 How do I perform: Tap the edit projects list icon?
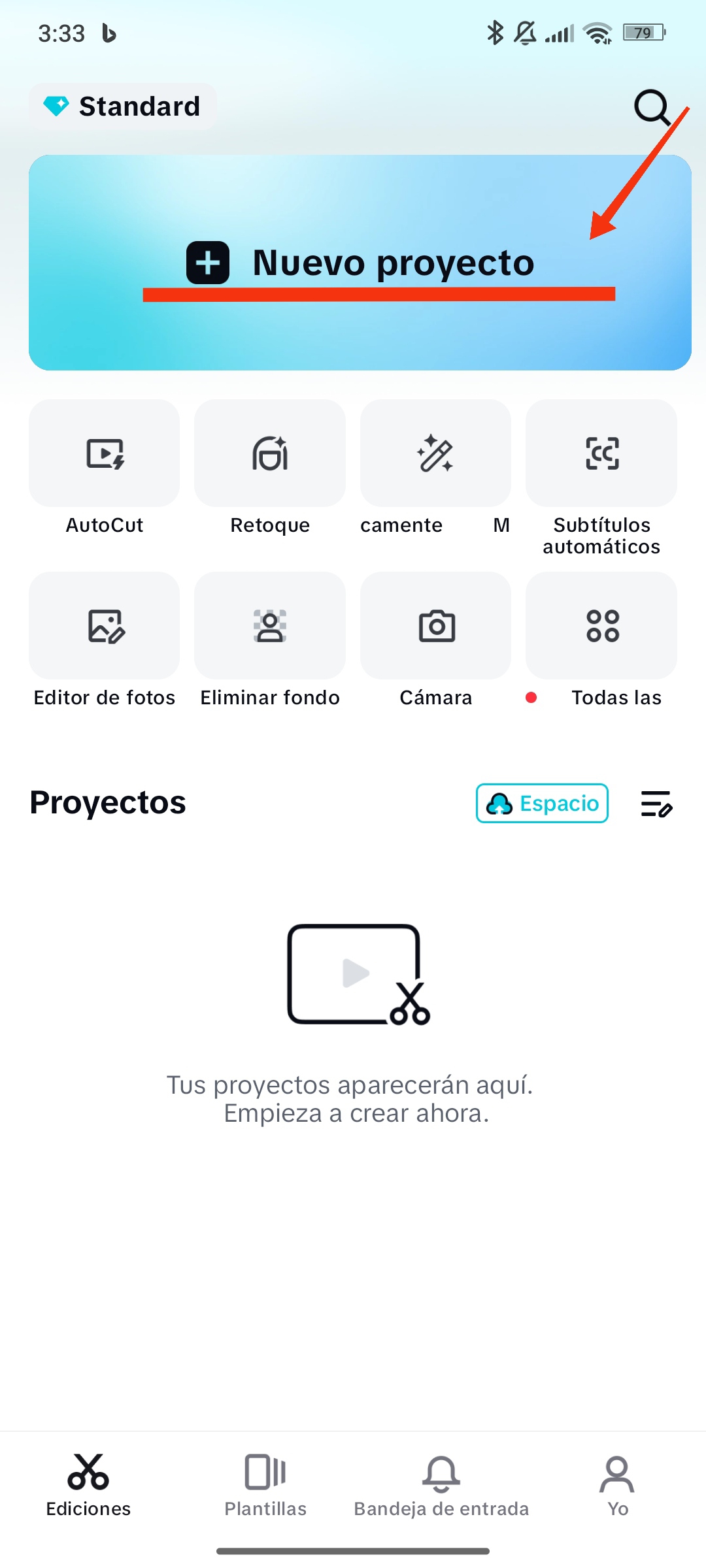[656, 804]
